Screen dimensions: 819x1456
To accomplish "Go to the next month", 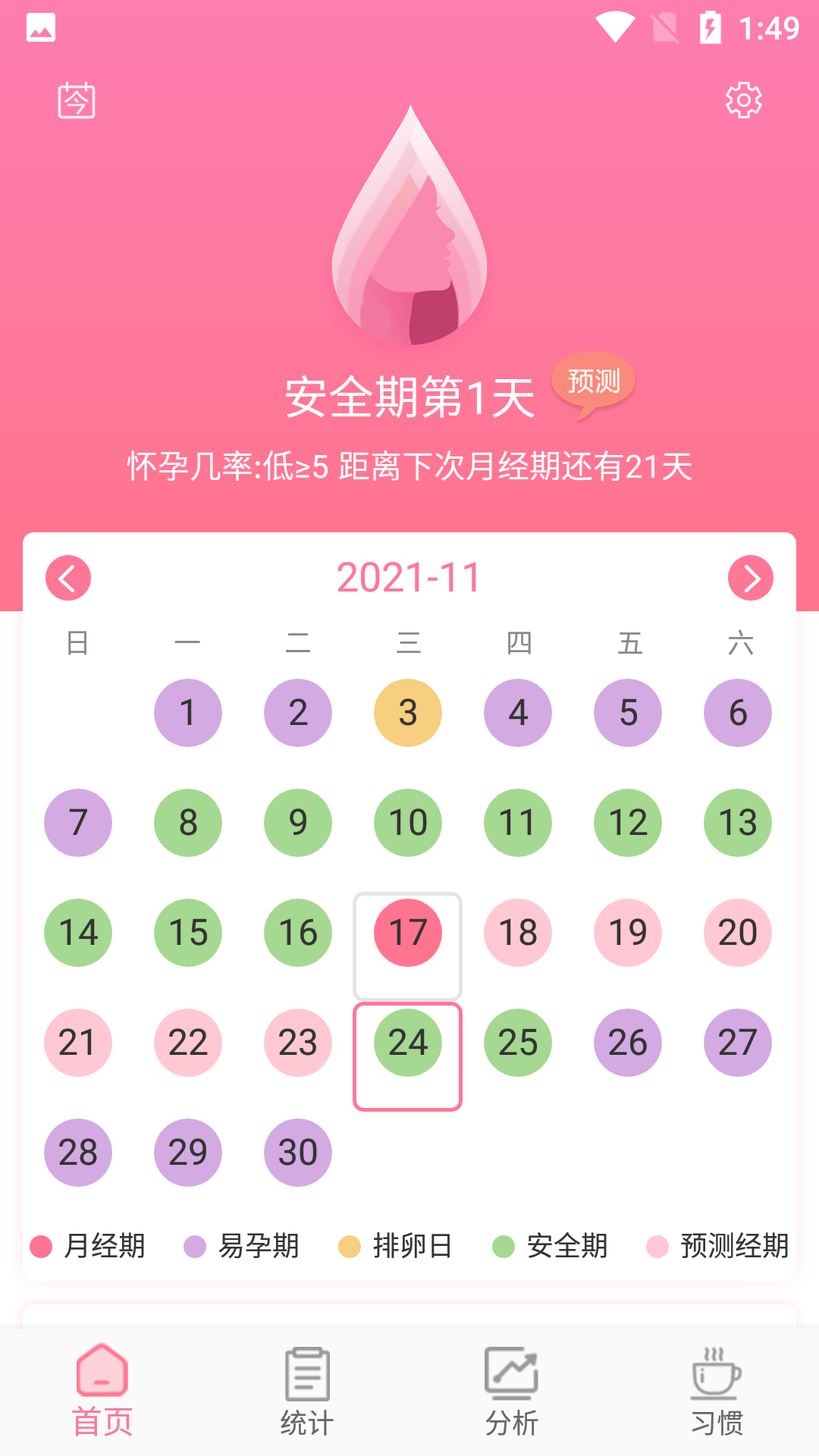I will point(750,578).
